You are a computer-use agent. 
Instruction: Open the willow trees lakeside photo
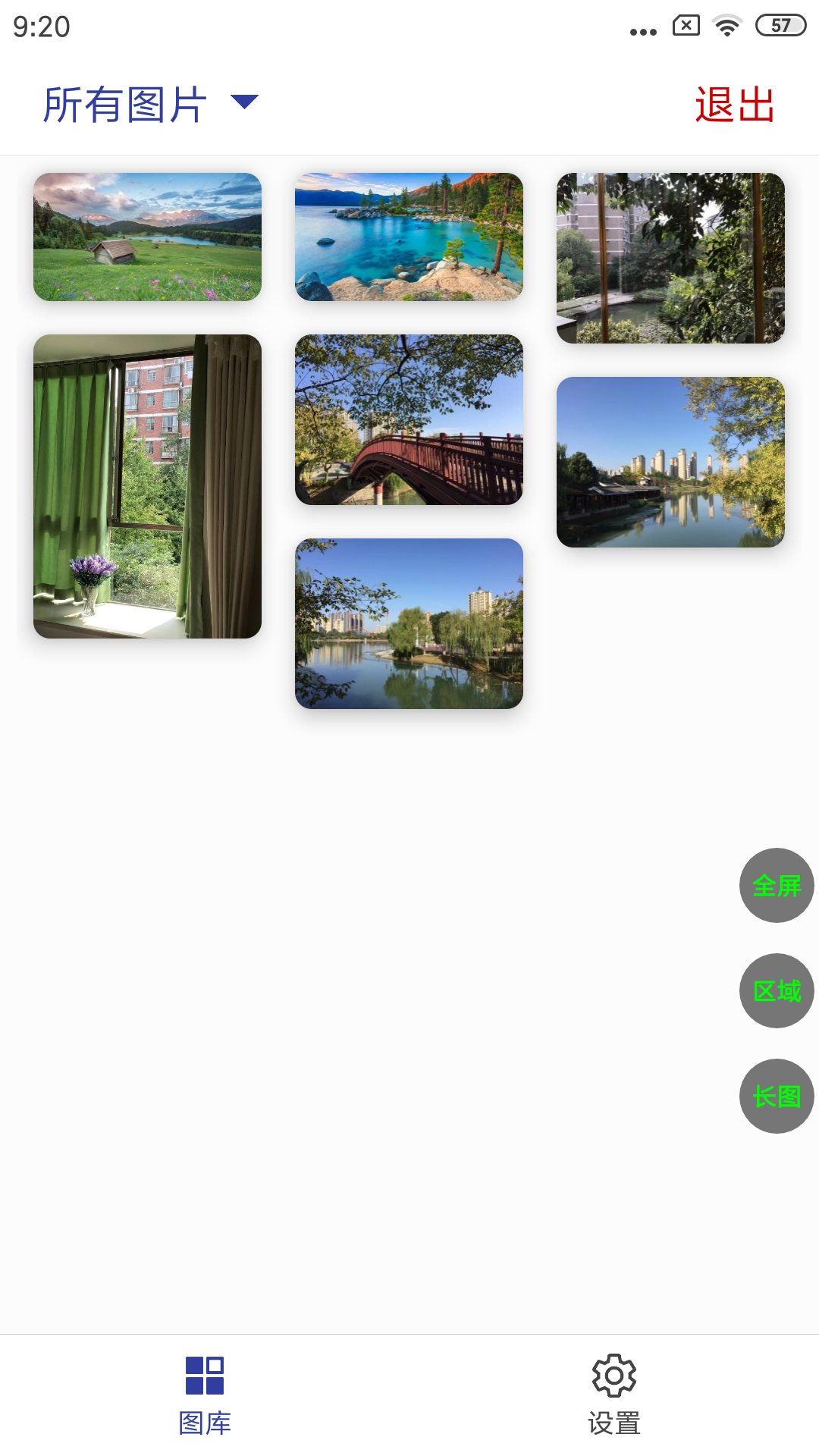pyautogui.click(x=409, y=623)
